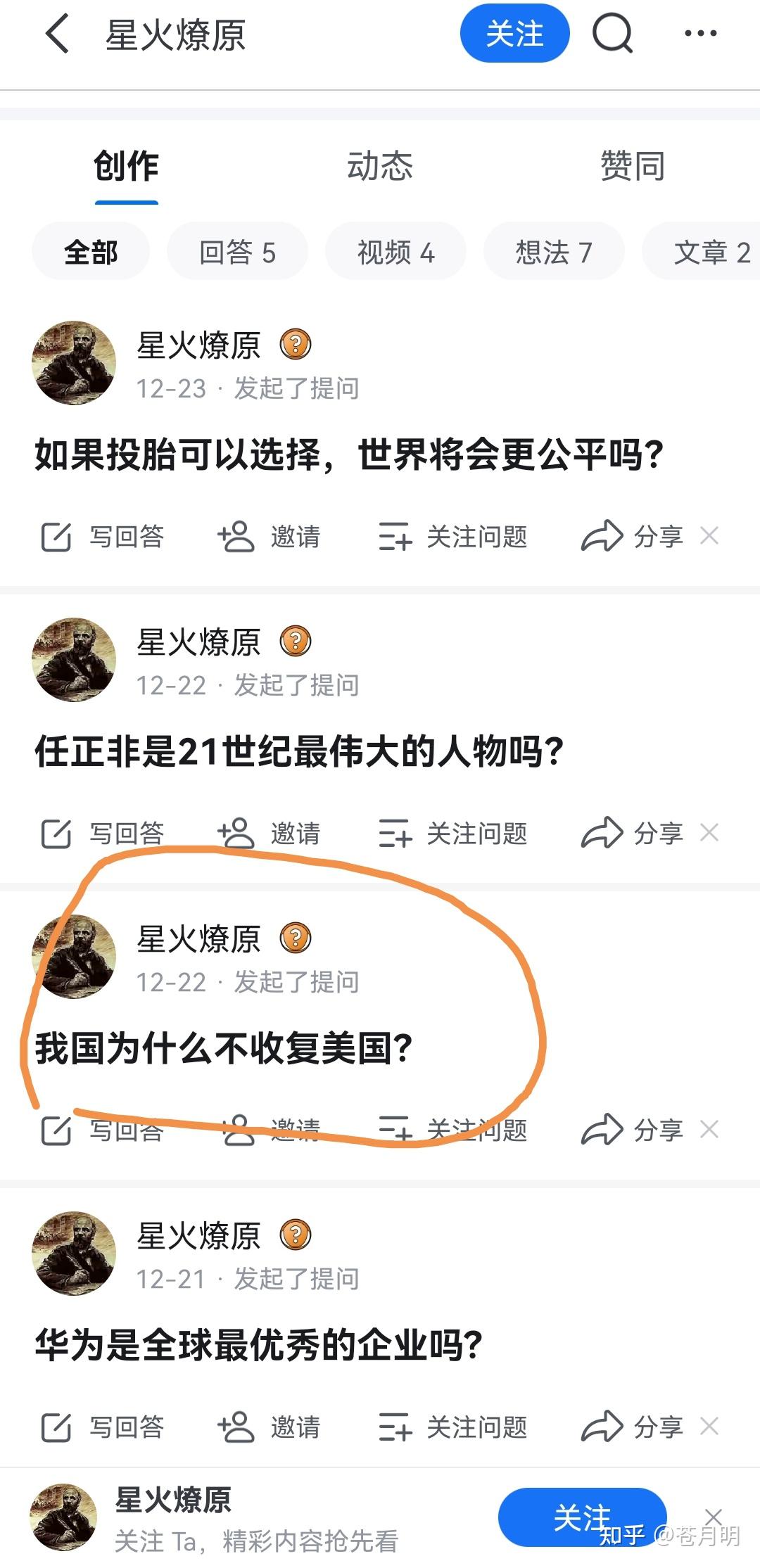The height and width of the screenshot is (1568, 760).
Task: Select the 回答 5 filter chip
Action: (x=237, y=252)
